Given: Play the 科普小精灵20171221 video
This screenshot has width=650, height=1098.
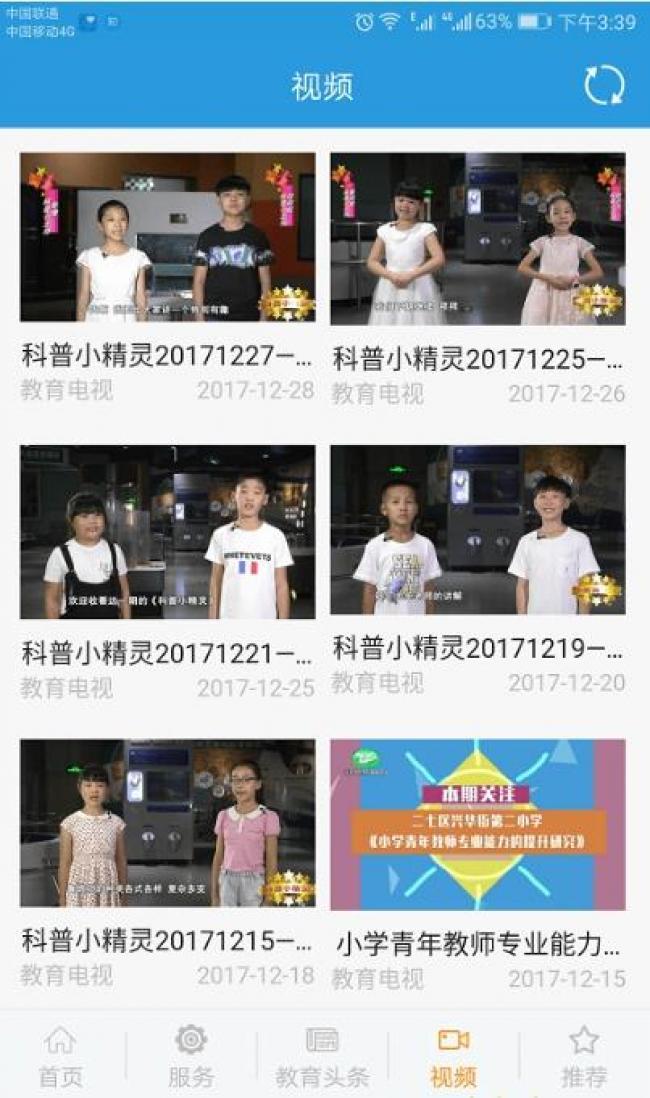Looking at the screenshot, I should coord(167,532).
